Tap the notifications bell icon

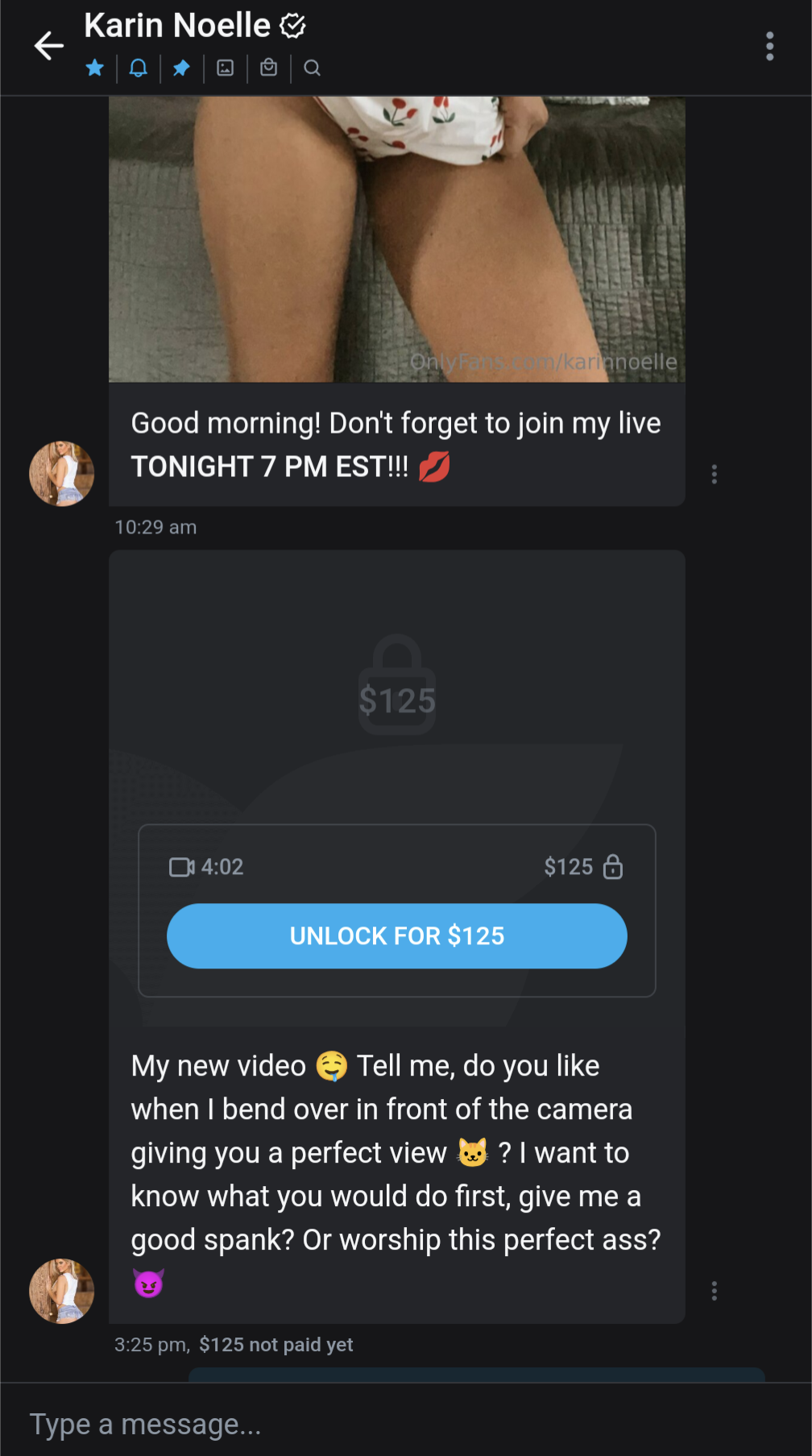click(139, 68)
